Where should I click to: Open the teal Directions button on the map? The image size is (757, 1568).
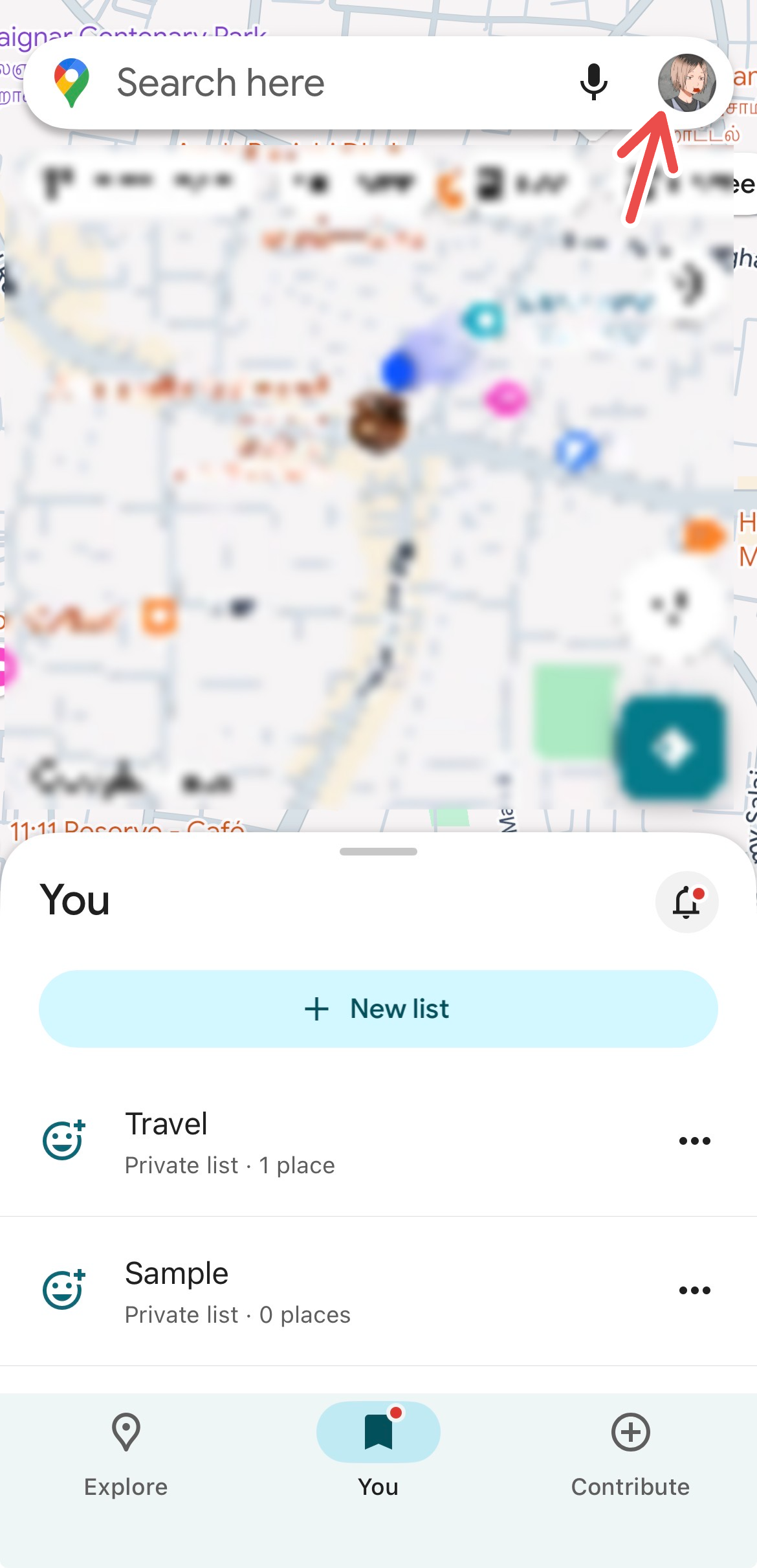671,745
